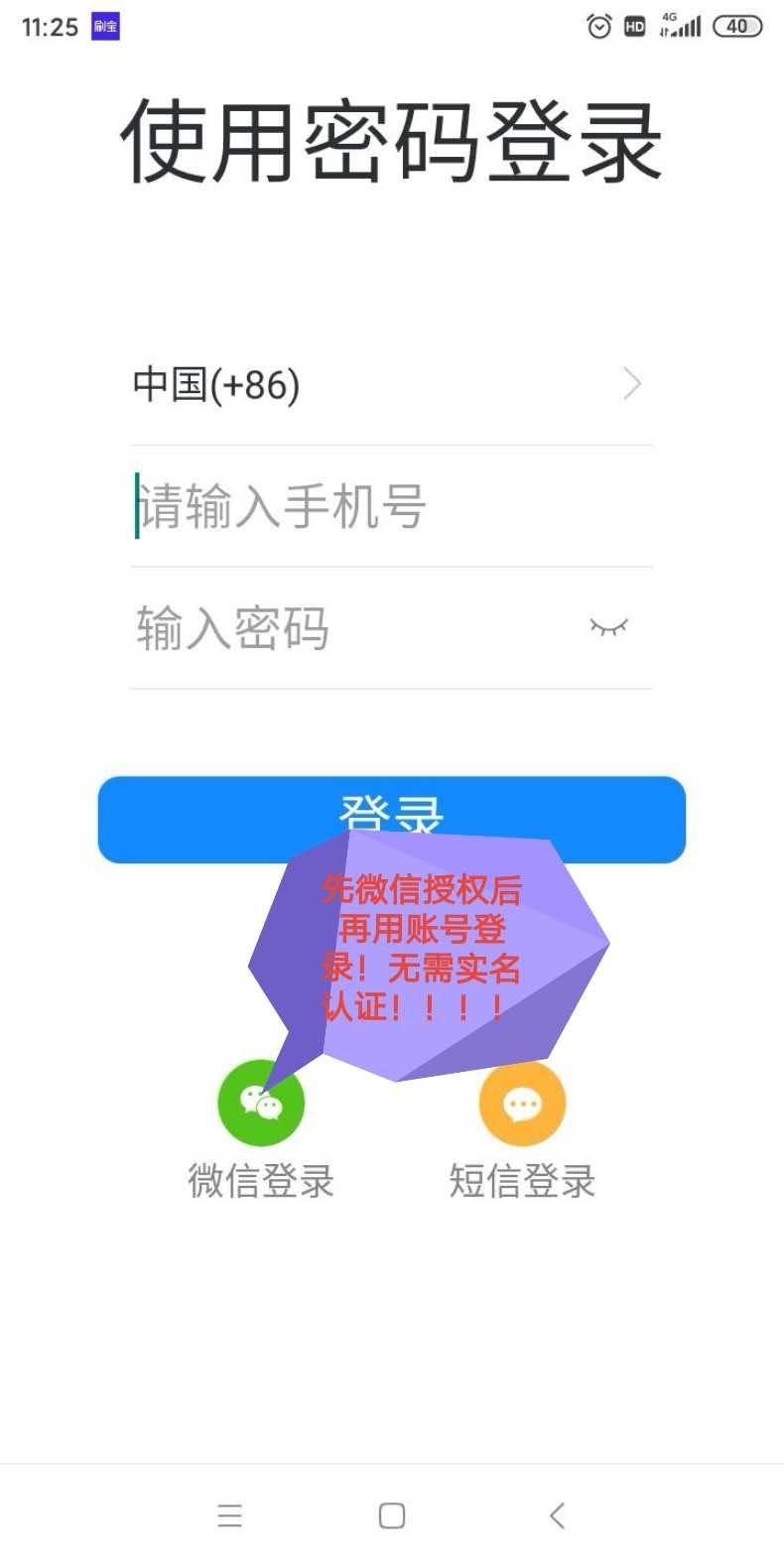Click the battery indicator showing 40
Image resolution: width=784 pixels, height=1568 pixels.
pyautogui.click(x=737, y=26)
